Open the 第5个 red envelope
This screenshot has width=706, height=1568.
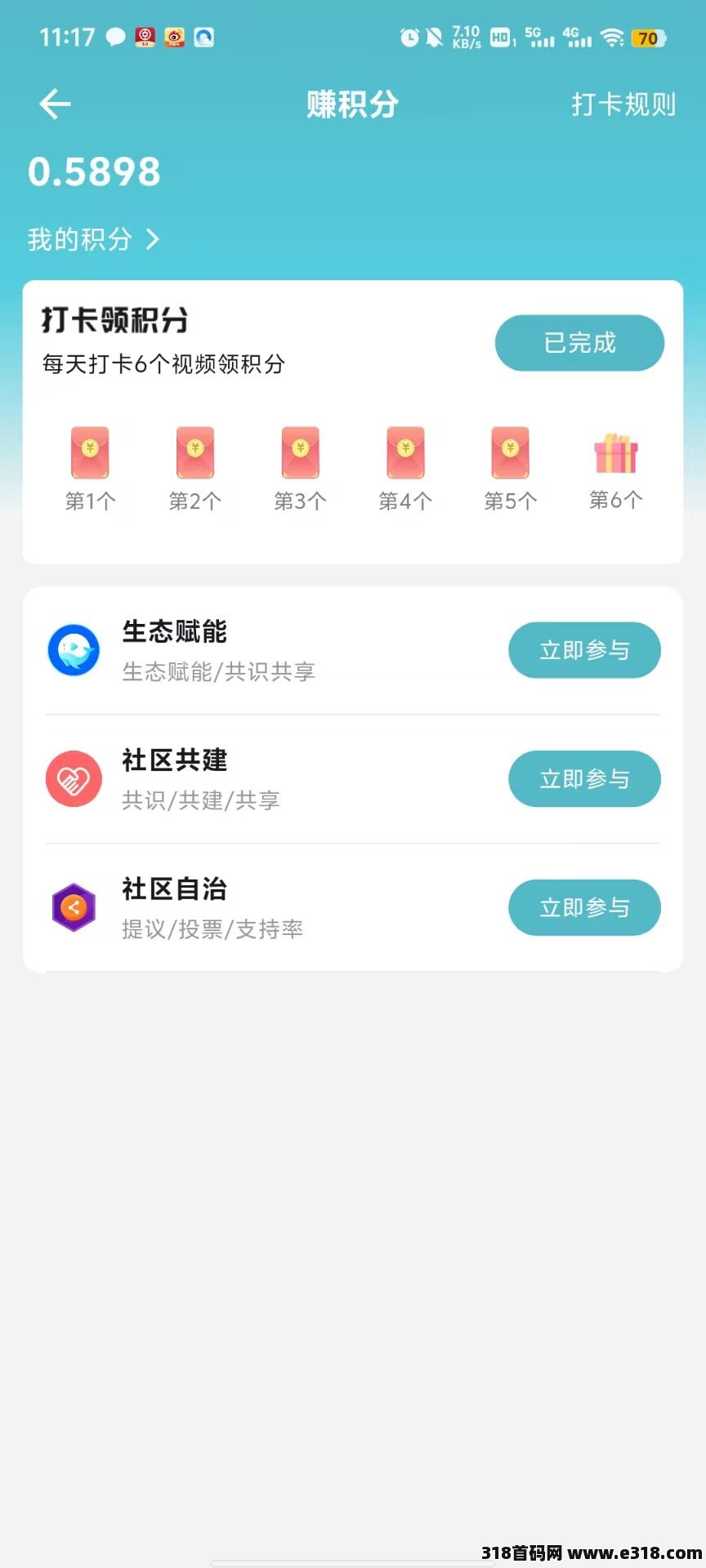coord(510,452)
